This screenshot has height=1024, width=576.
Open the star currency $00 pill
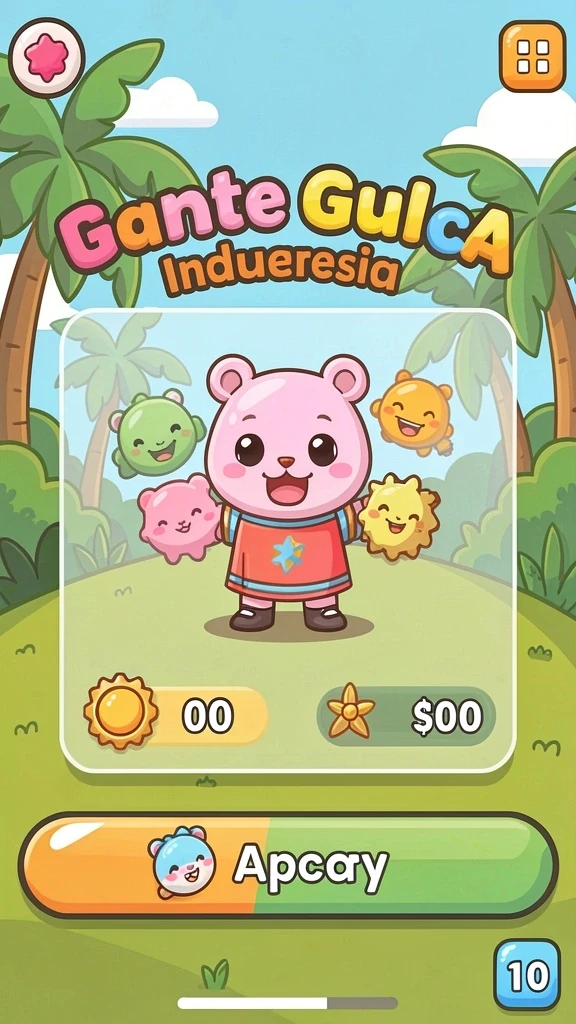coord(406,716)
